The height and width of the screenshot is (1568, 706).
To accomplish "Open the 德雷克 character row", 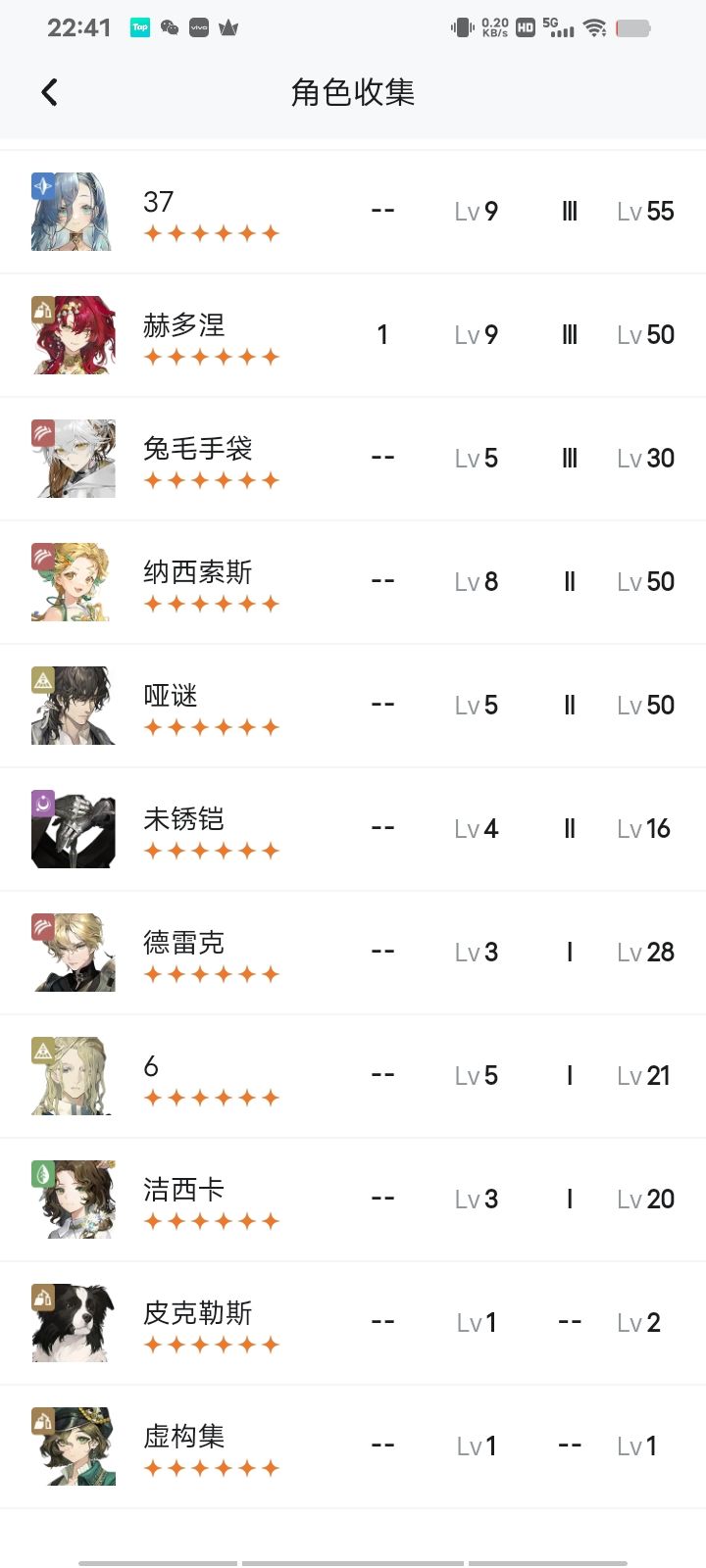I will [x=353, y=953].
